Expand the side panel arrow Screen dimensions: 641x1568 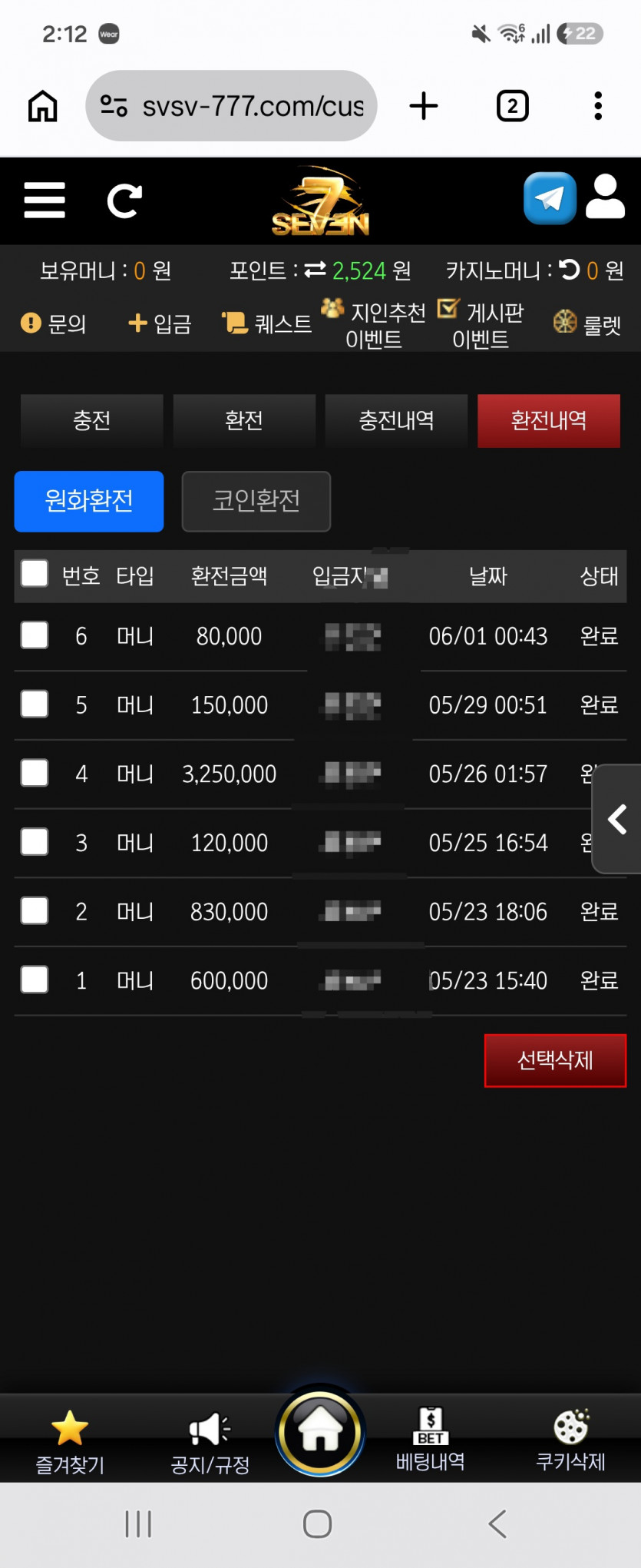click(x=617, y=819)
